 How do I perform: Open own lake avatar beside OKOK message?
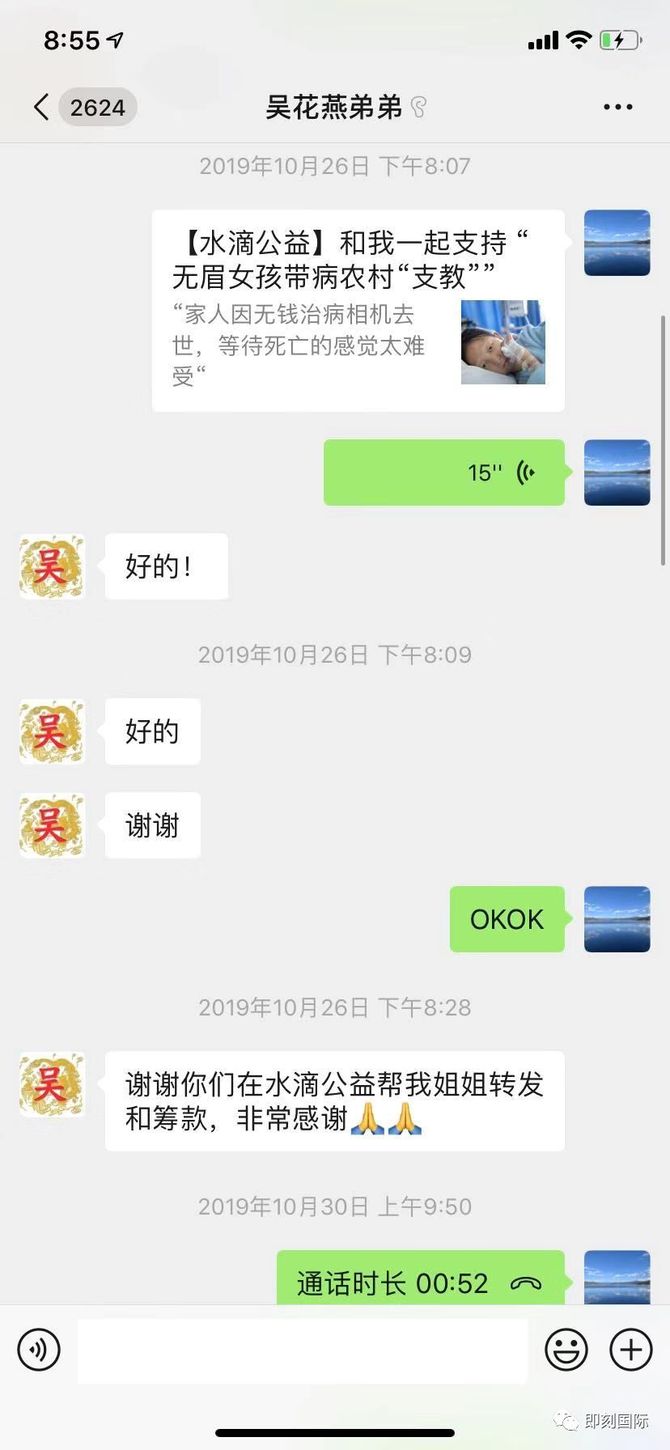(617, 919)
